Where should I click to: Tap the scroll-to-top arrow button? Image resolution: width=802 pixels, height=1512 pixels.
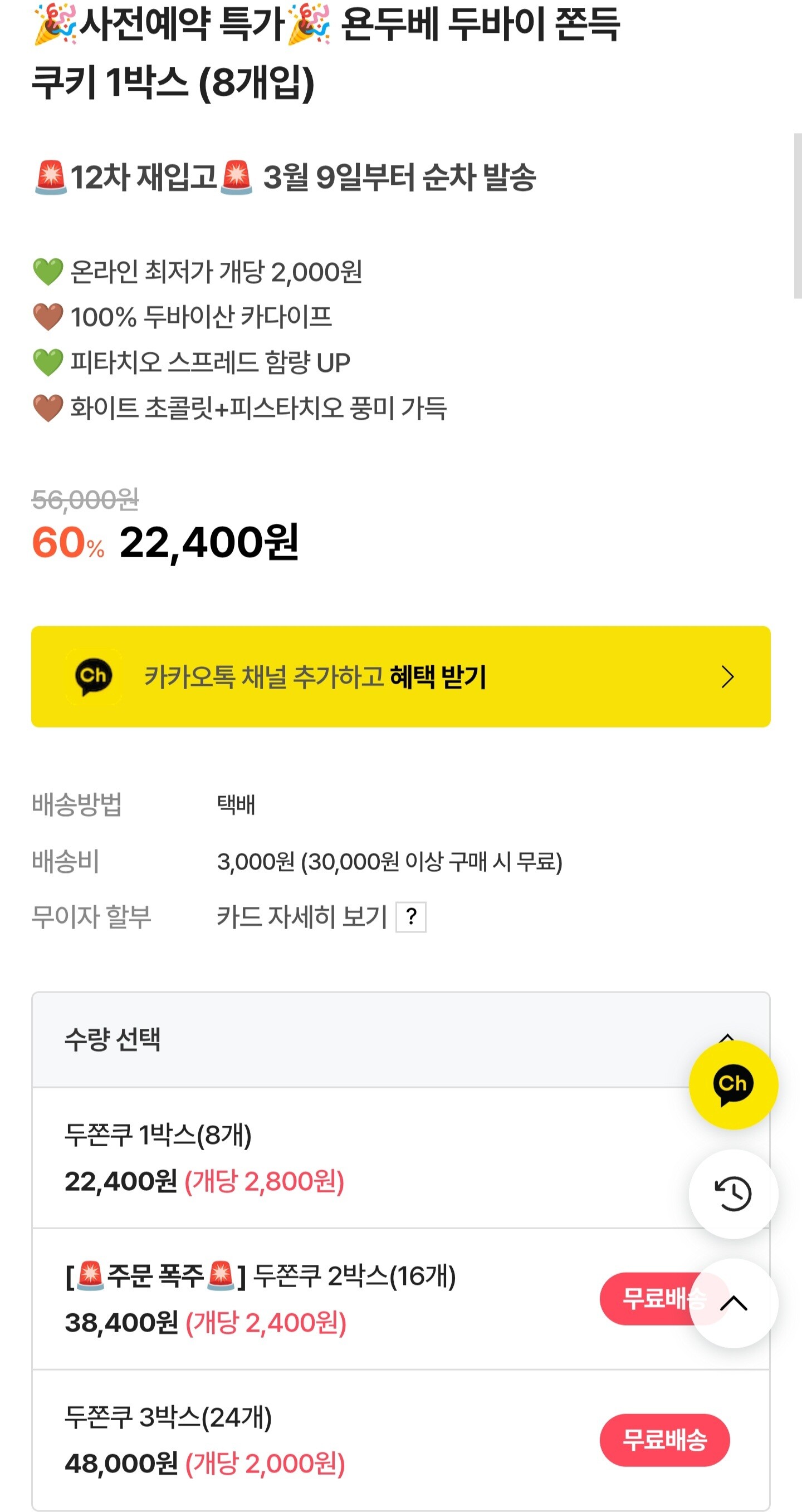point(733,1303)
